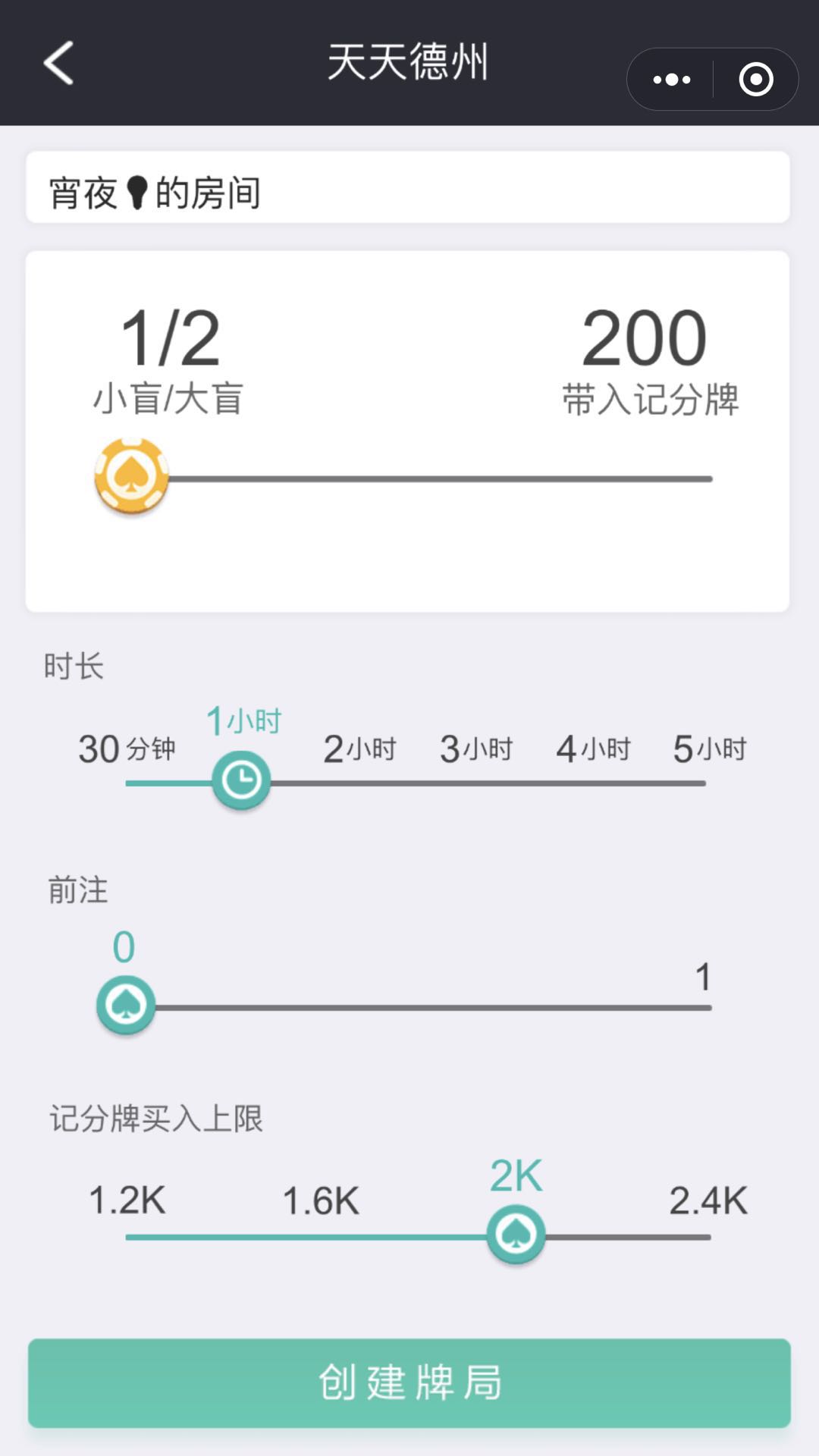Open the mini program's three-dot menu

point(671,80)
